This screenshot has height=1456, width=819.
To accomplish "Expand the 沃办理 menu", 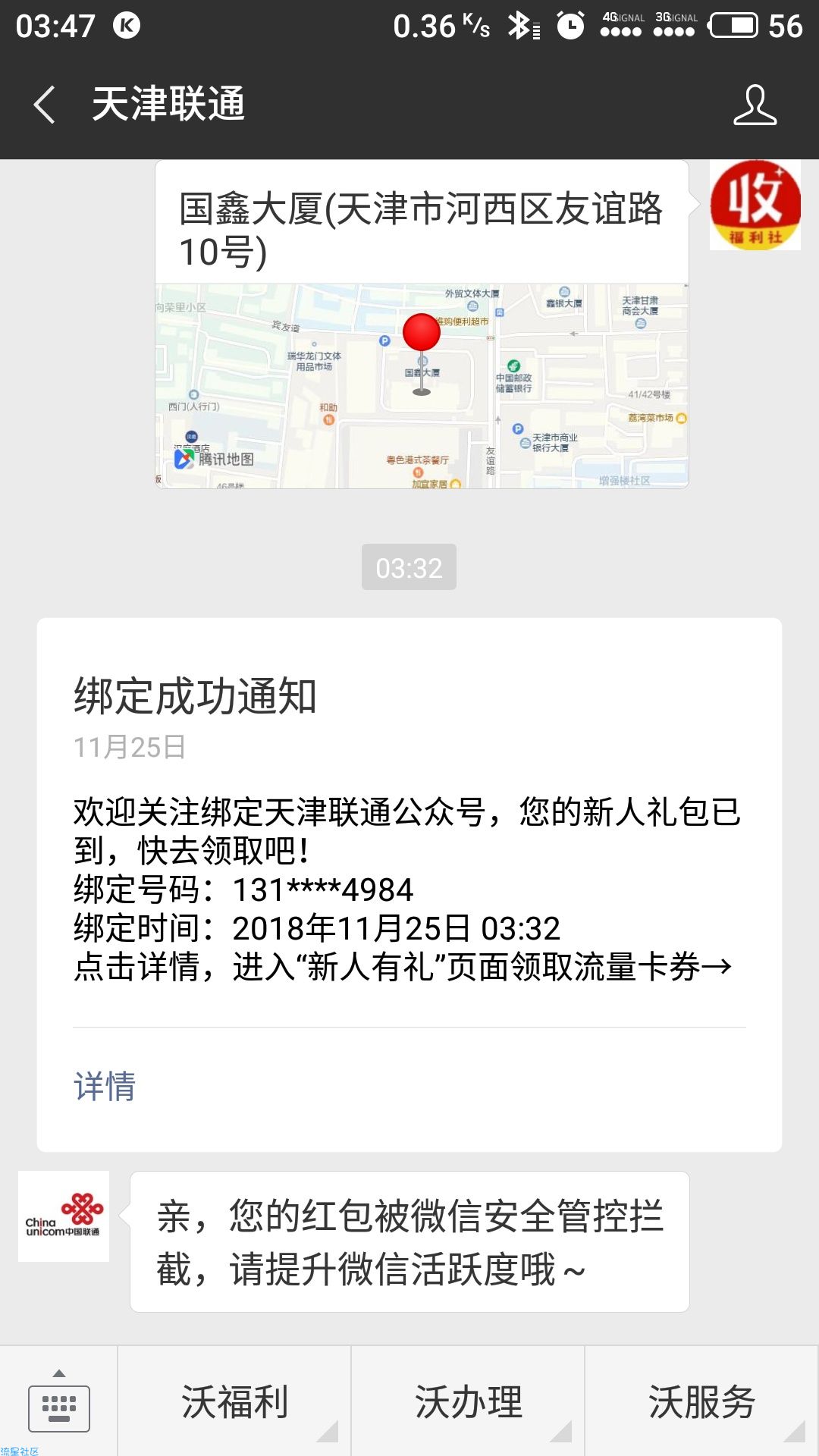I will [x=468, y=1401].
